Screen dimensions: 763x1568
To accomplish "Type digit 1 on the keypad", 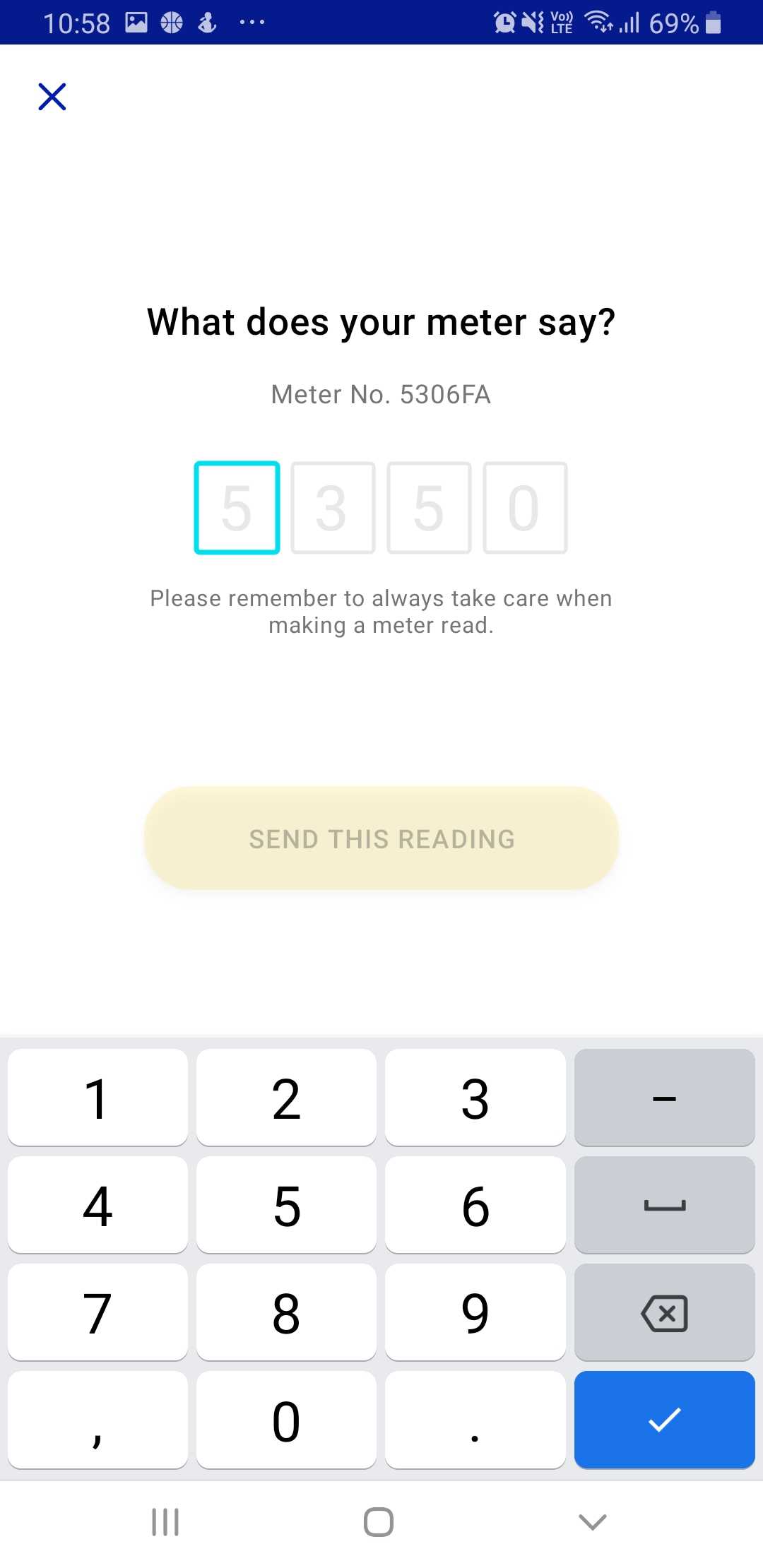I will coord(97,1098).
